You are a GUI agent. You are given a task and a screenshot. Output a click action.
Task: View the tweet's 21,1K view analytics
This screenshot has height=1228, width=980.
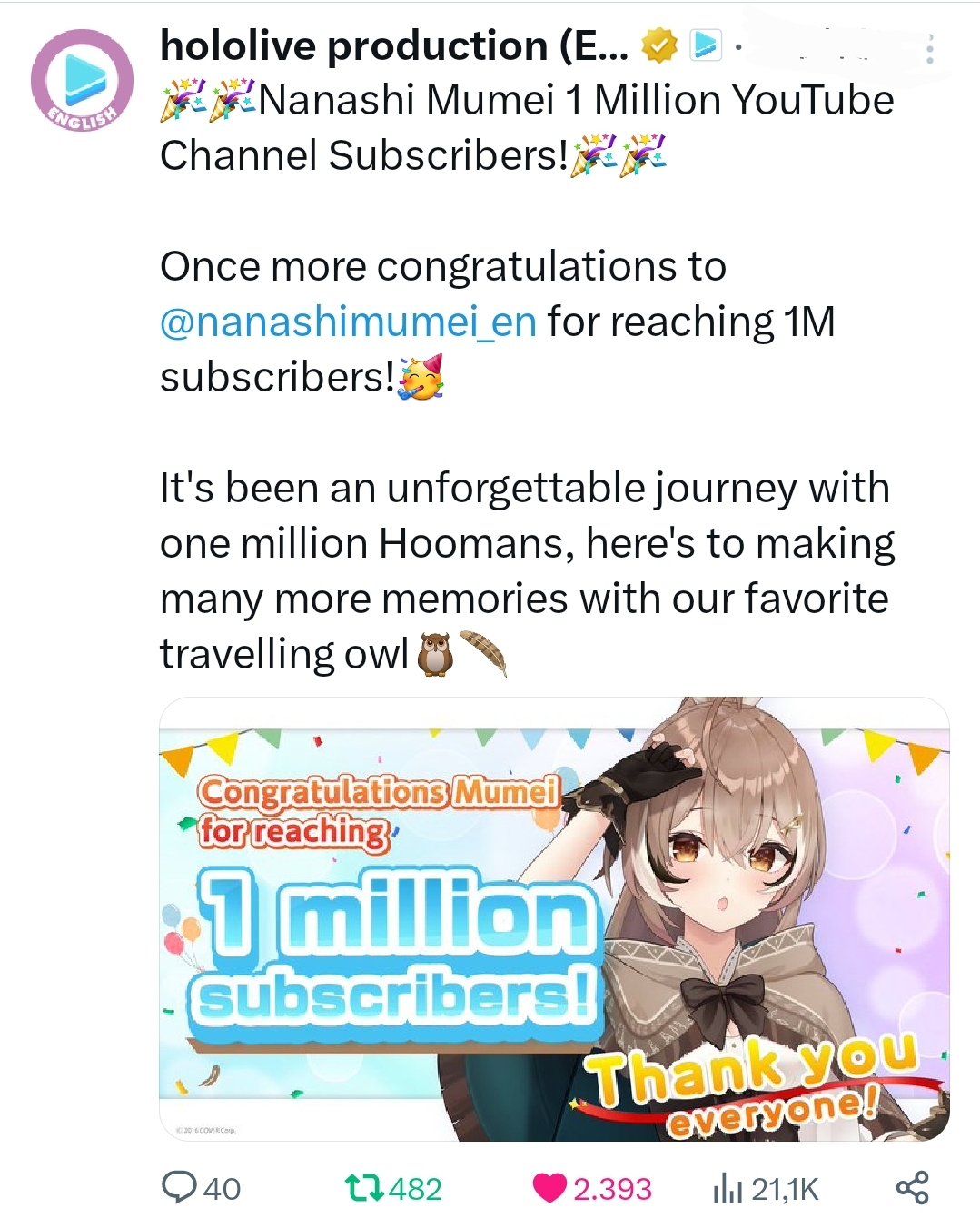tap(728, 1187)
